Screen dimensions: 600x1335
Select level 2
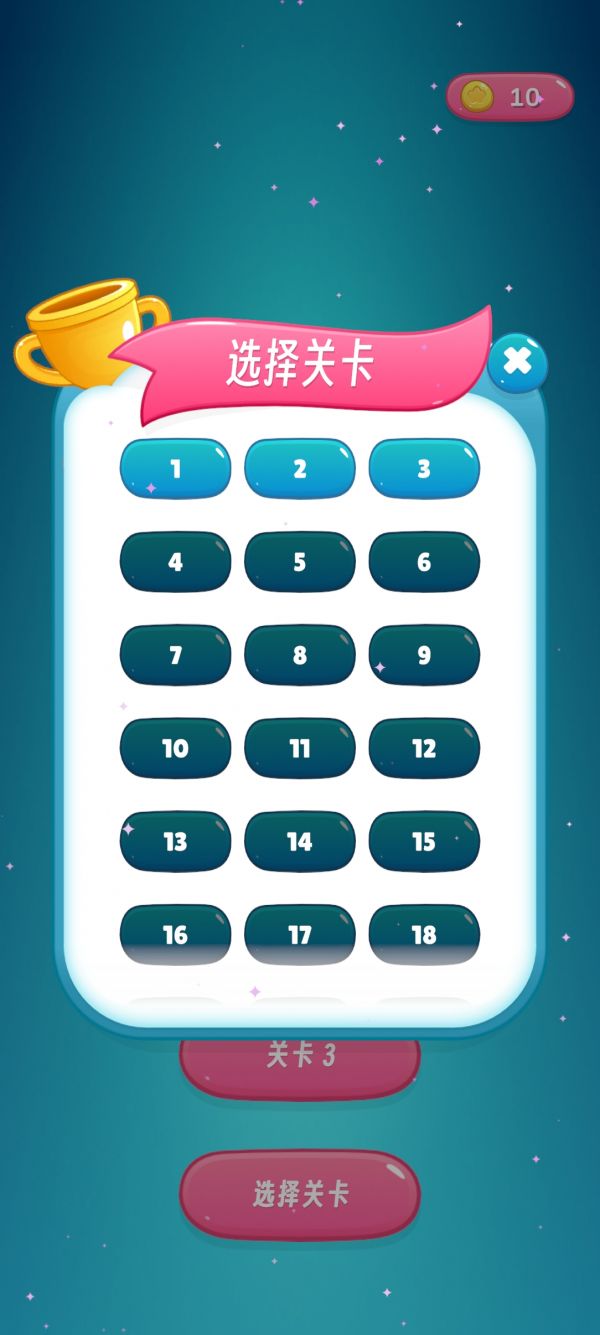[299, 469]
